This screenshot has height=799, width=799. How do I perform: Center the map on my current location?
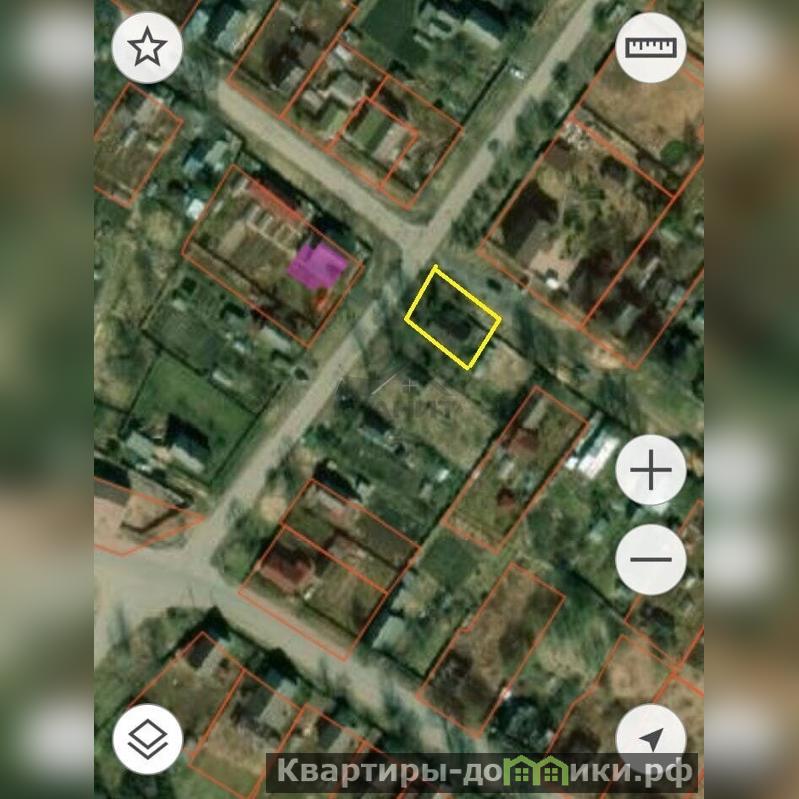(x=650, y=741)
